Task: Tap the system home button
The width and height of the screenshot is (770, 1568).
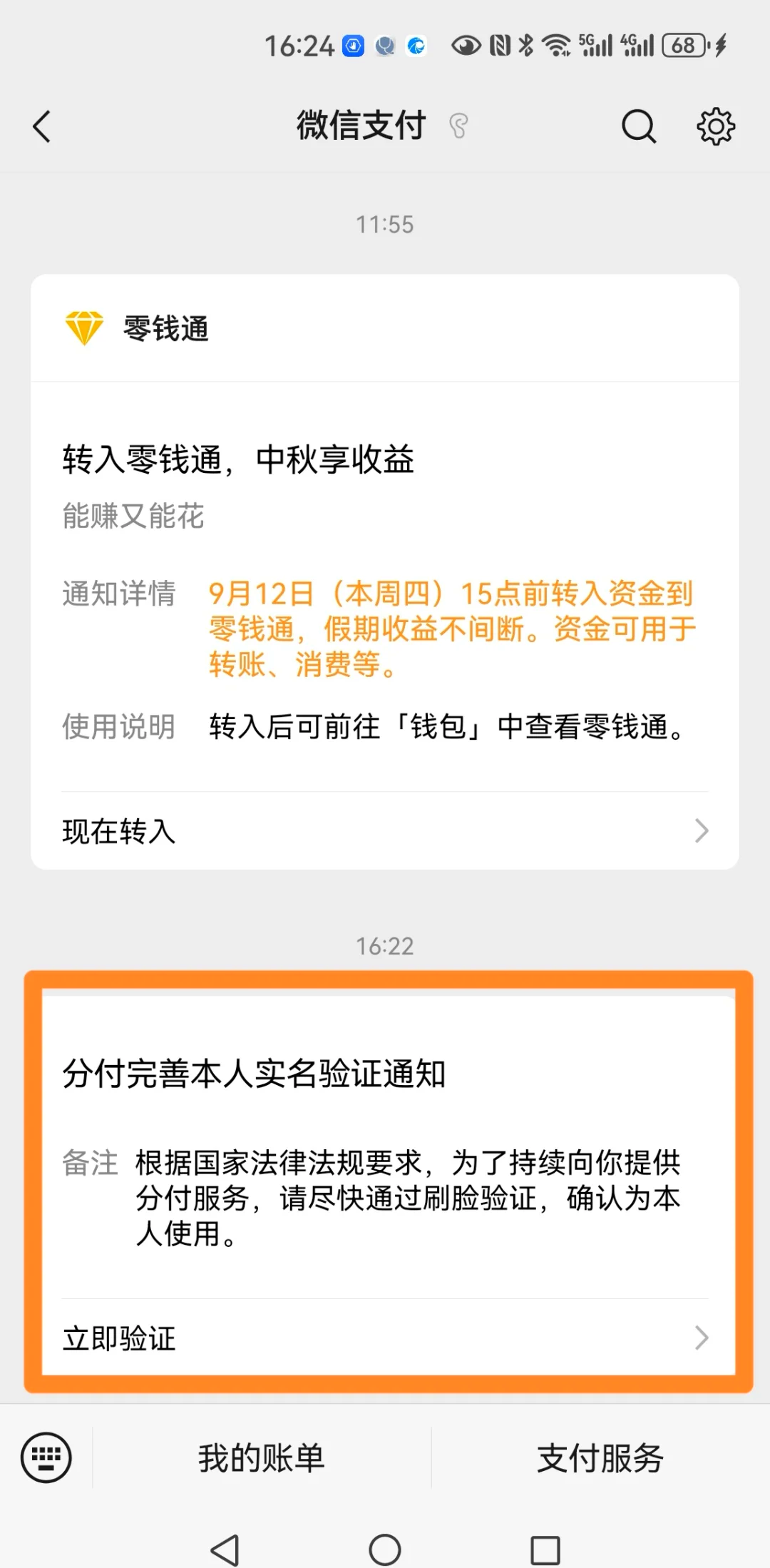Action: pyautogui.click(x=385, y=1549)
